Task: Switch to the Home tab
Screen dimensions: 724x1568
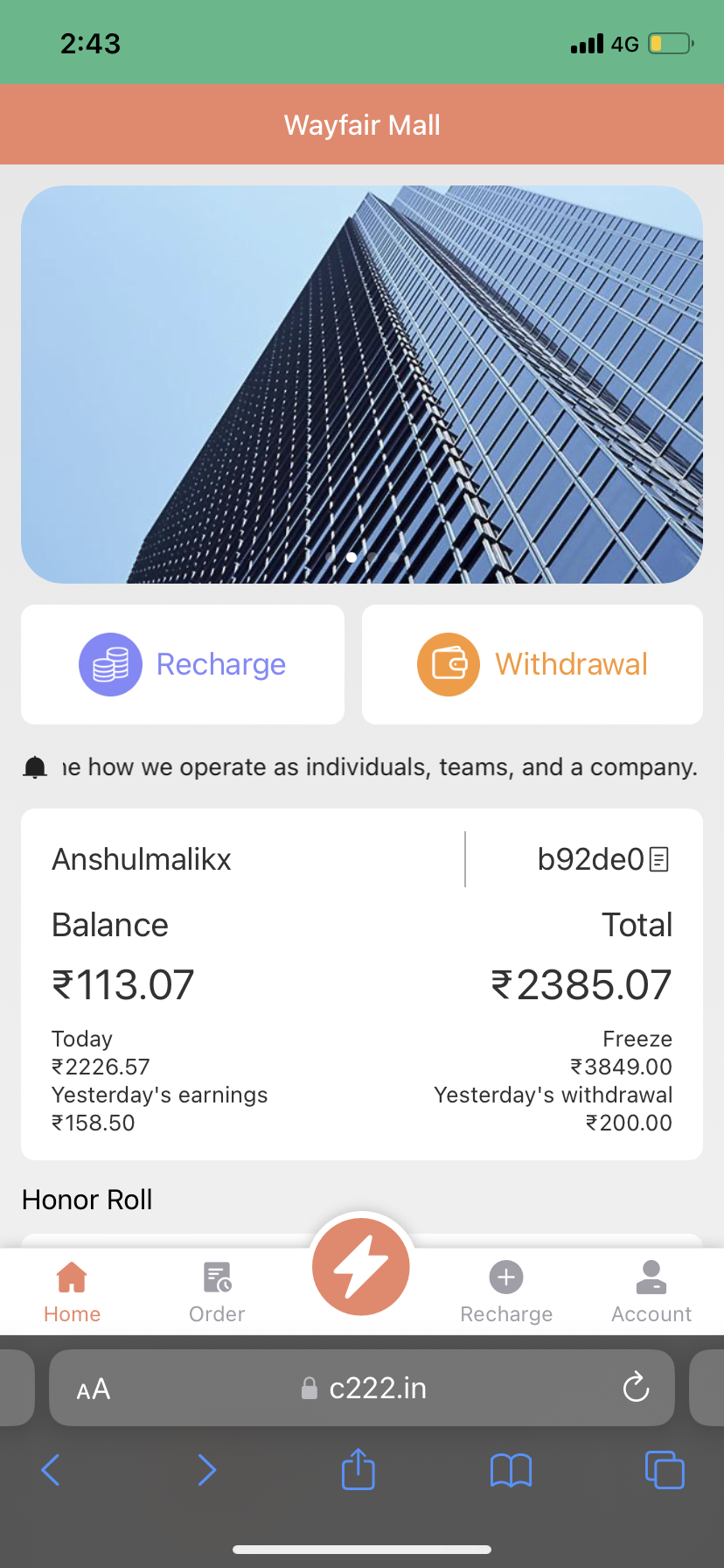Action: 72,1292
